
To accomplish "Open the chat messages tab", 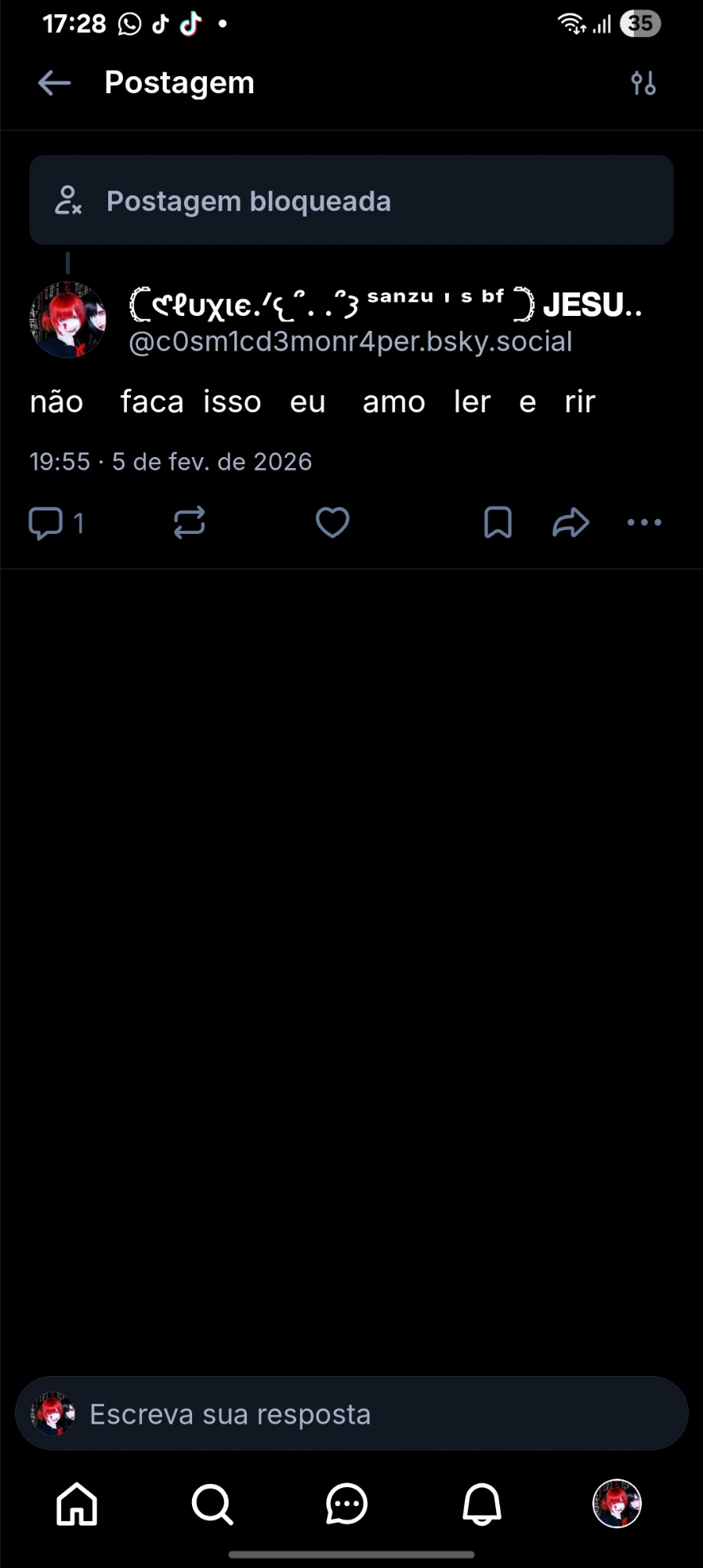I will 346,1504.
